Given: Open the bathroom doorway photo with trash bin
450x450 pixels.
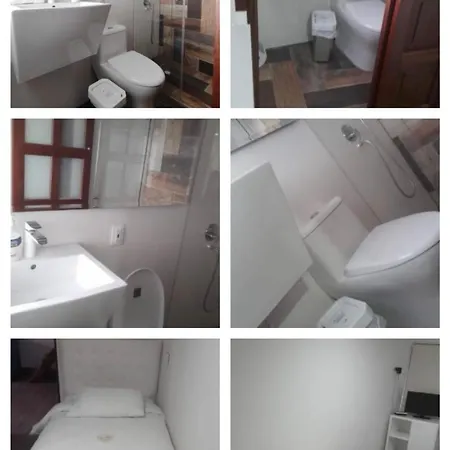Looking at the screenshot, I should click(335, 54).
